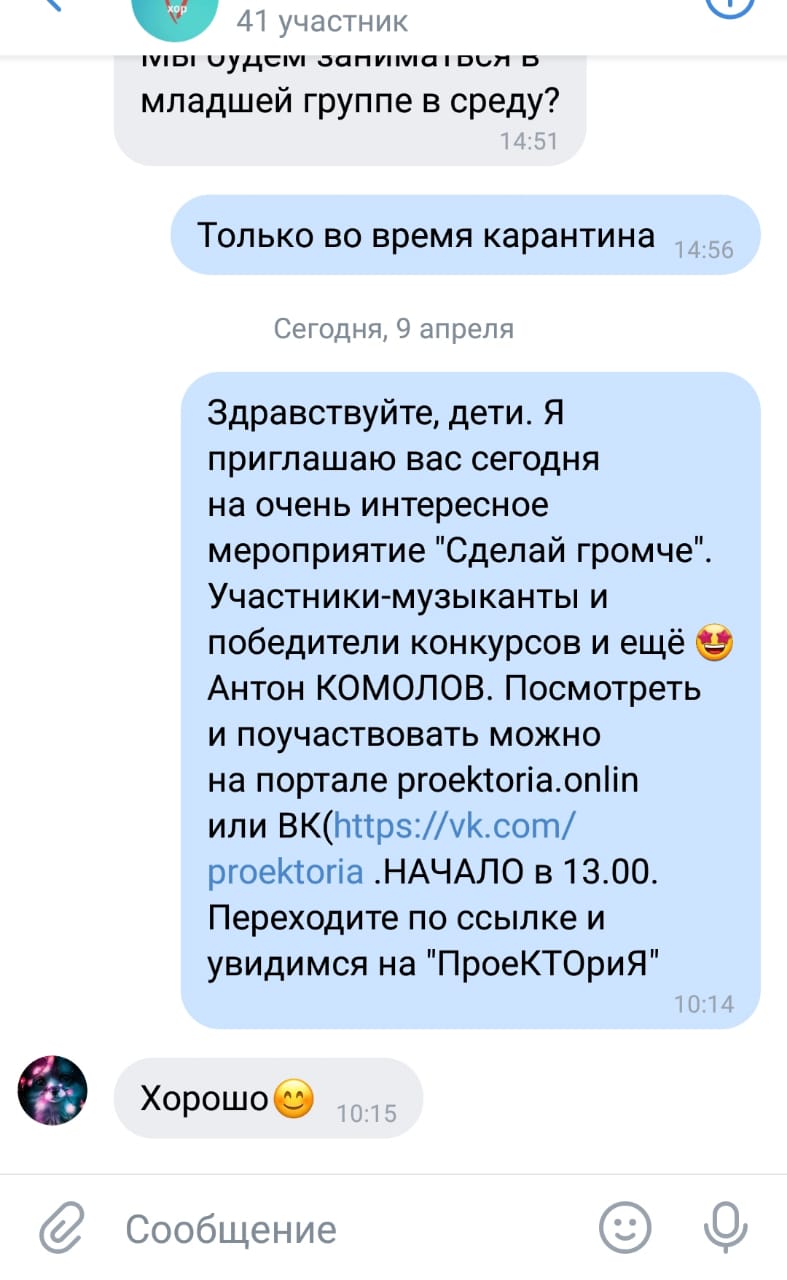
Task: Tap the attach file paperclip icon
Action: [61, 1228]
